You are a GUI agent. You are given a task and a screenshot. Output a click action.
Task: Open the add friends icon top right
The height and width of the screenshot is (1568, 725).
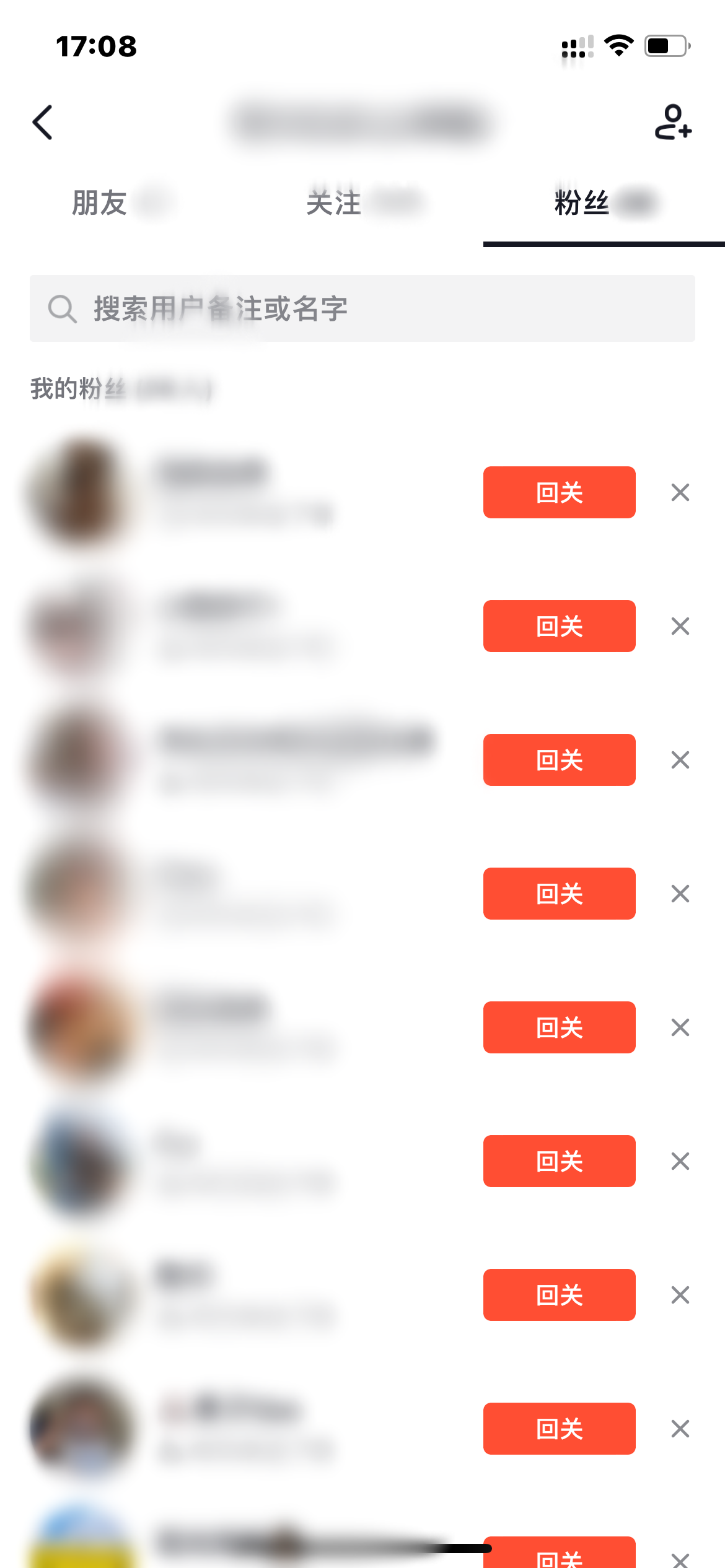[x=673, y=123]
